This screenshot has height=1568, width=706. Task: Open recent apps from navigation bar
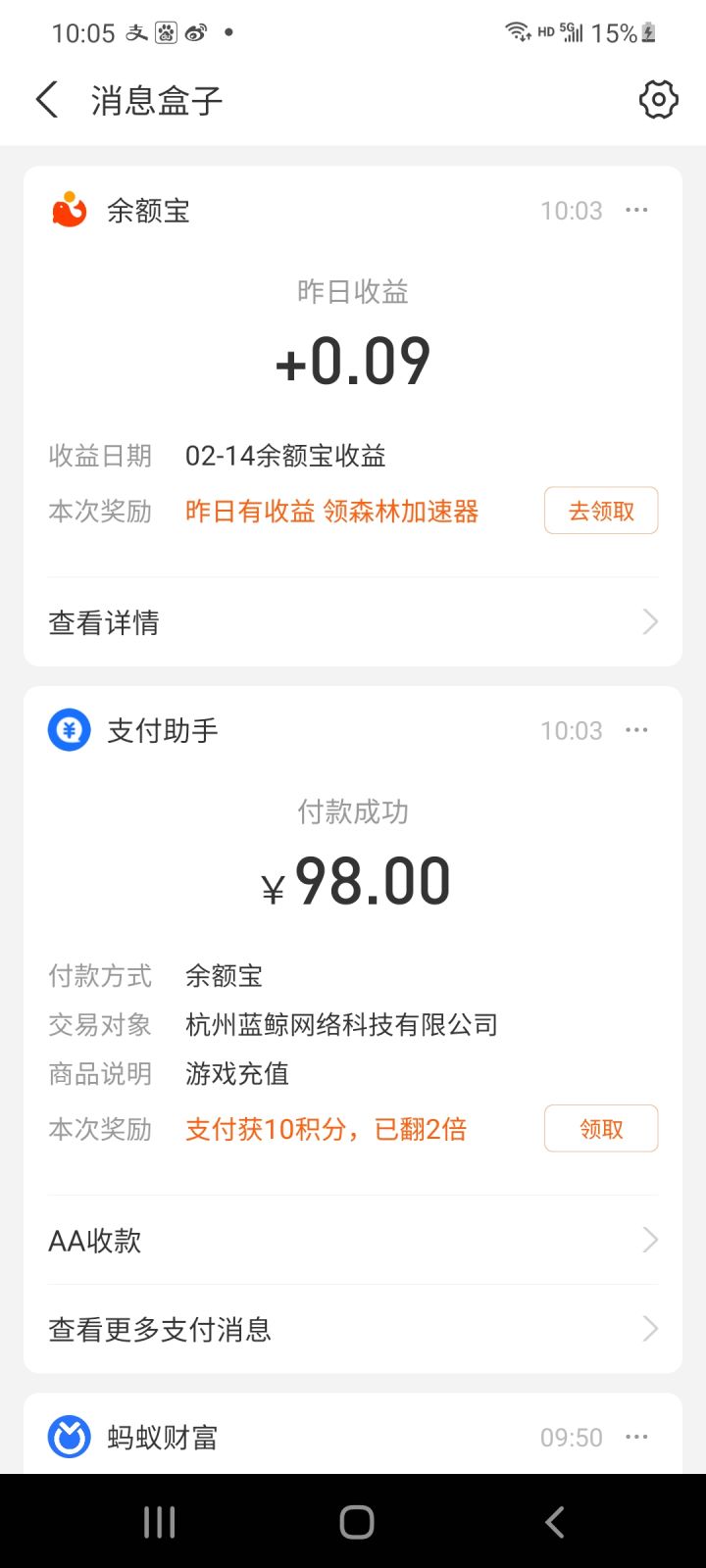160,1522
